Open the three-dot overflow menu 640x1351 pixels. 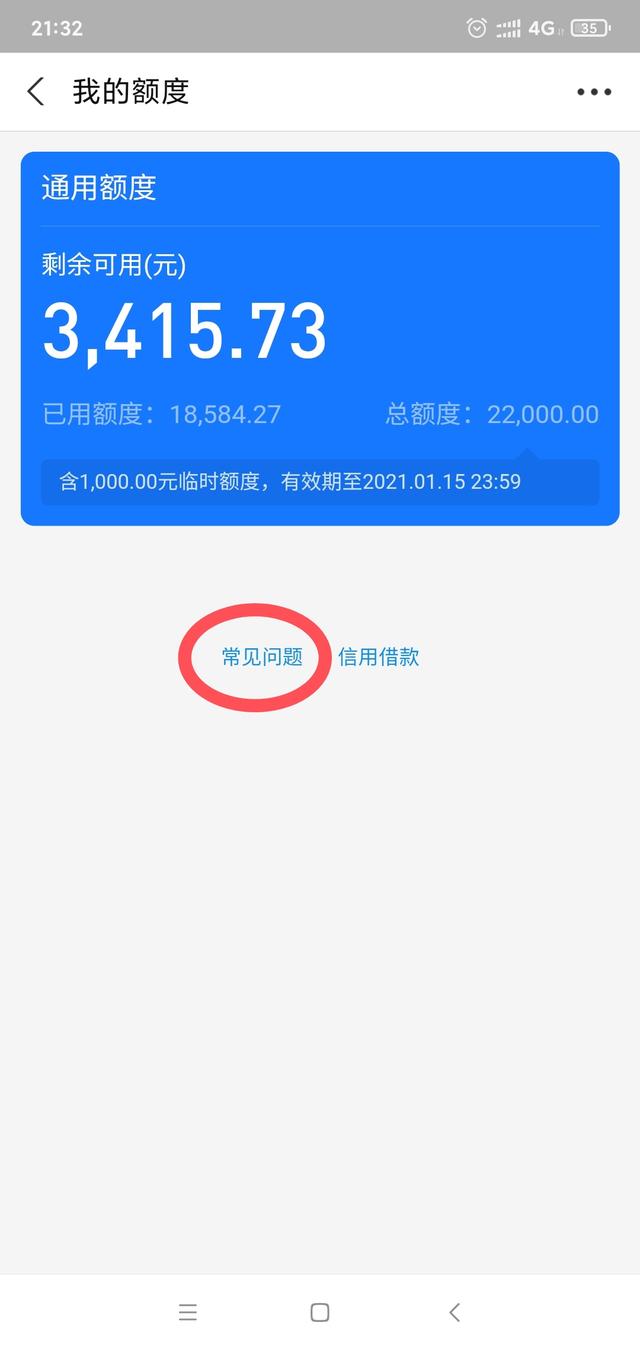pyautogui.click(x=593, y=92)
